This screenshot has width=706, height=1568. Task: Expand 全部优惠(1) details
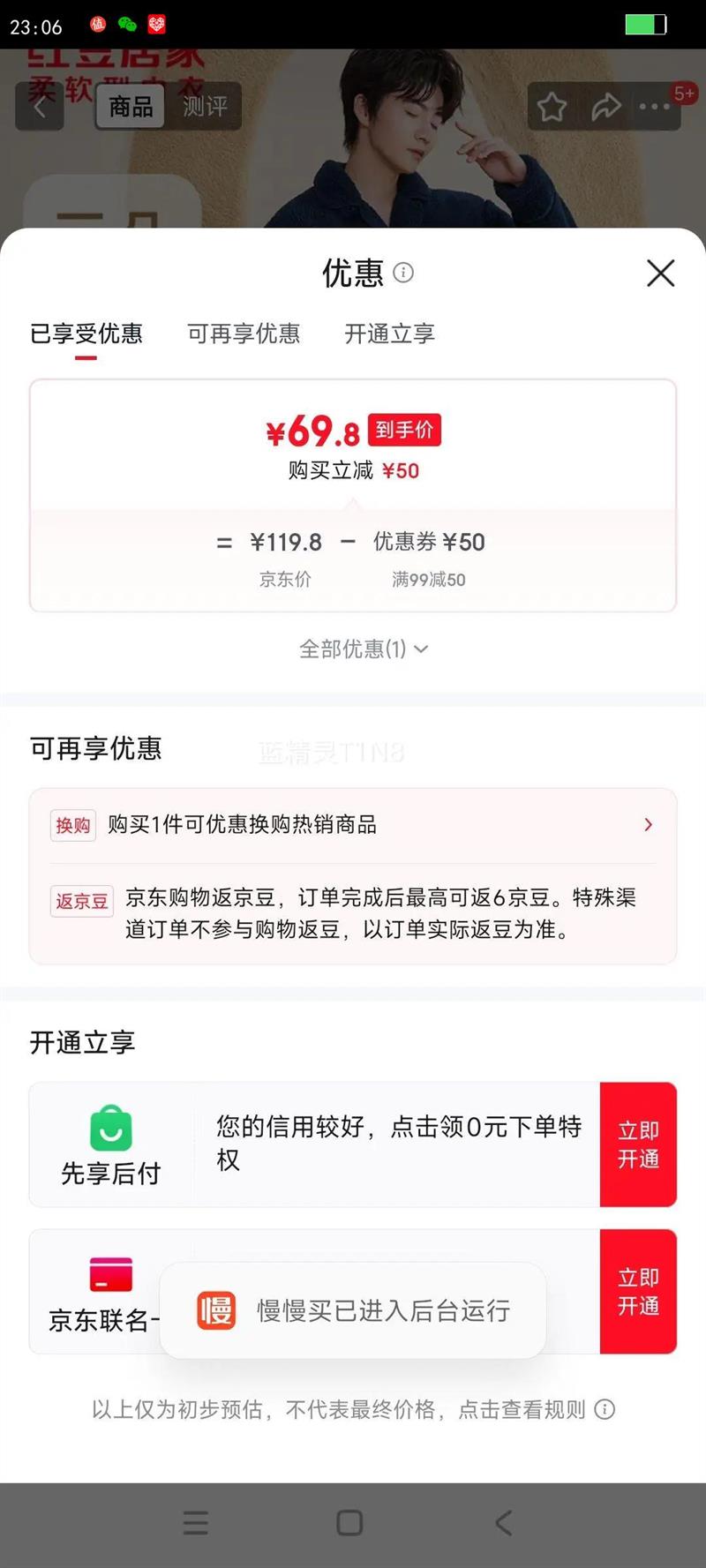(x=362, y=649)
